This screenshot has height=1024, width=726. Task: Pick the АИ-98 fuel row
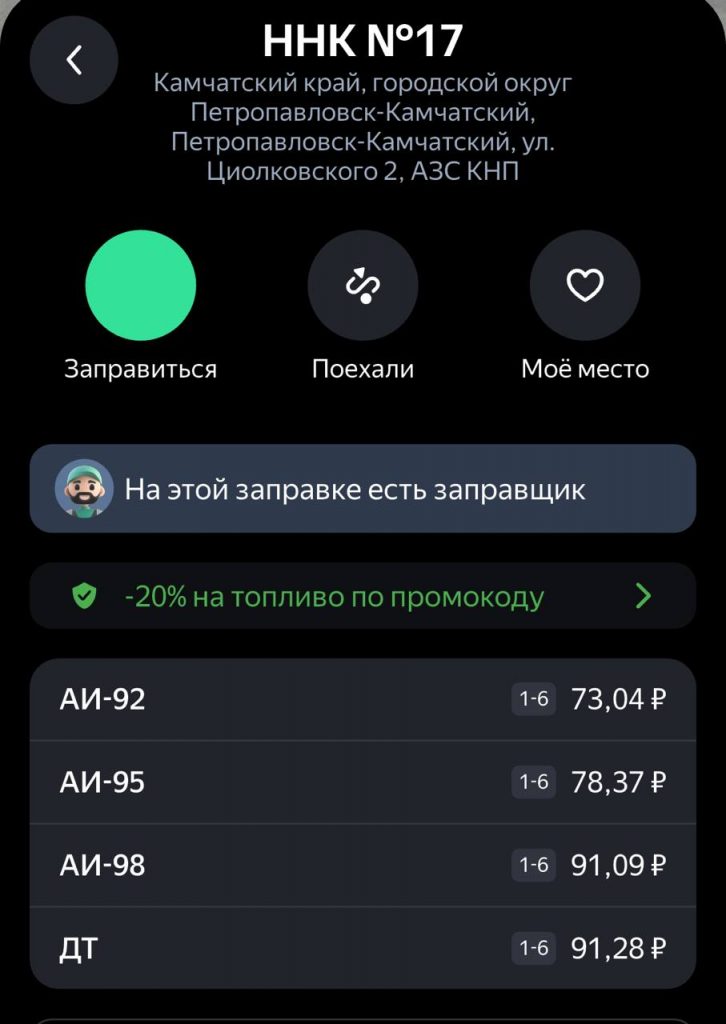[363, 865]
